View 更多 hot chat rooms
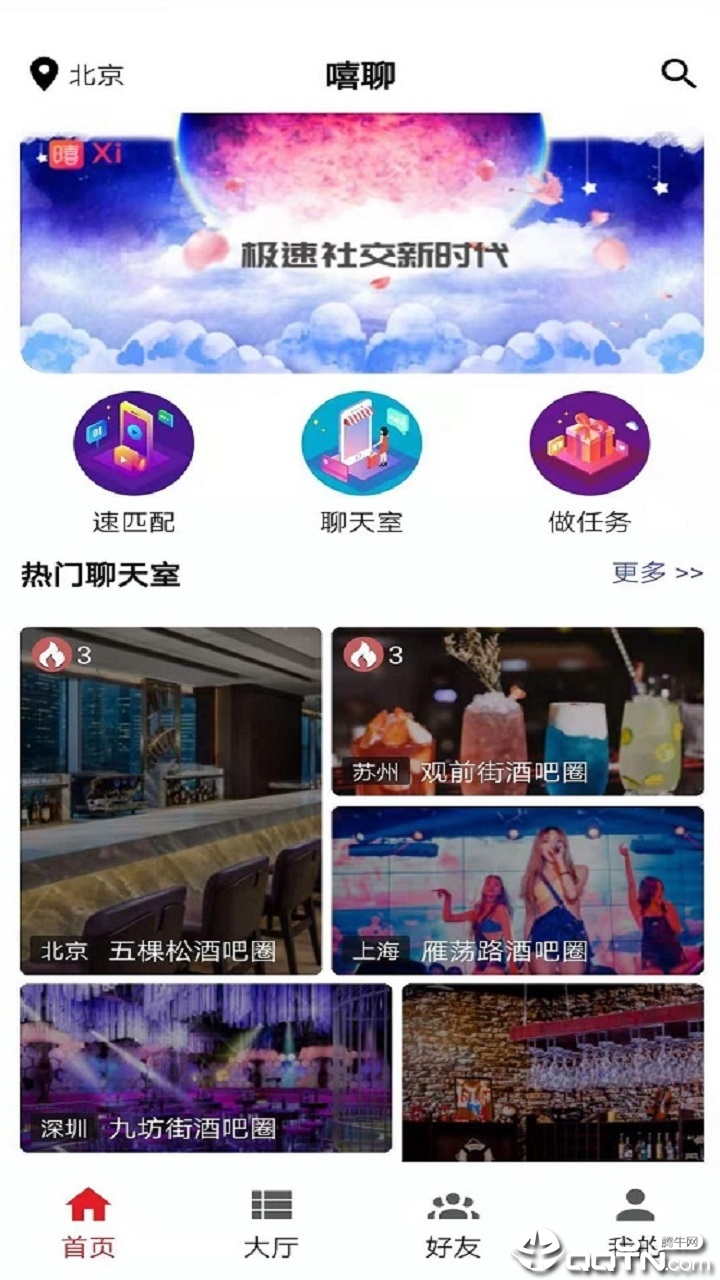 (656, 573)
